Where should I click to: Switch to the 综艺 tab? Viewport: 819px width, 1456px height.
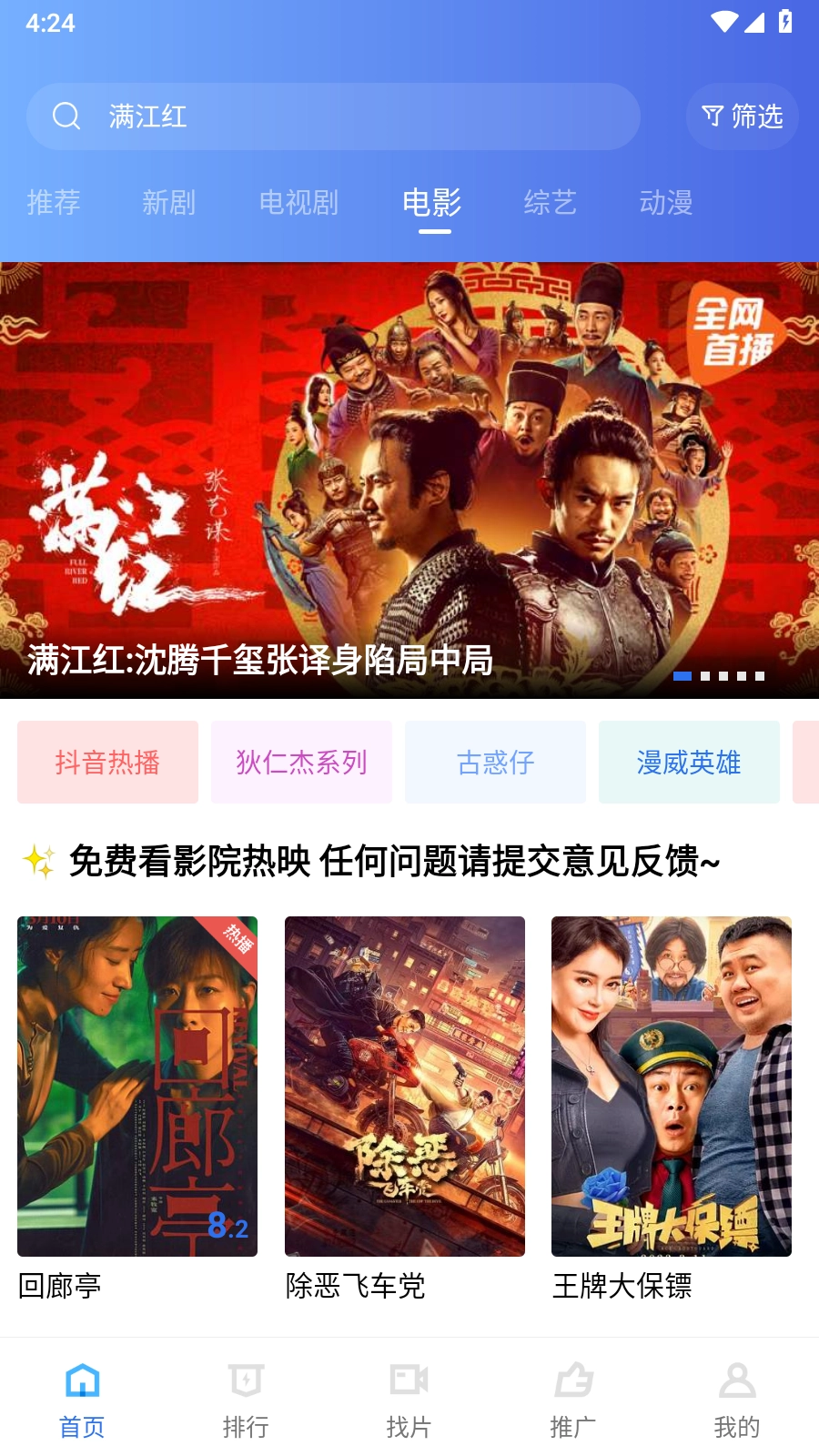pyautogui.click(x=551, y=202)
